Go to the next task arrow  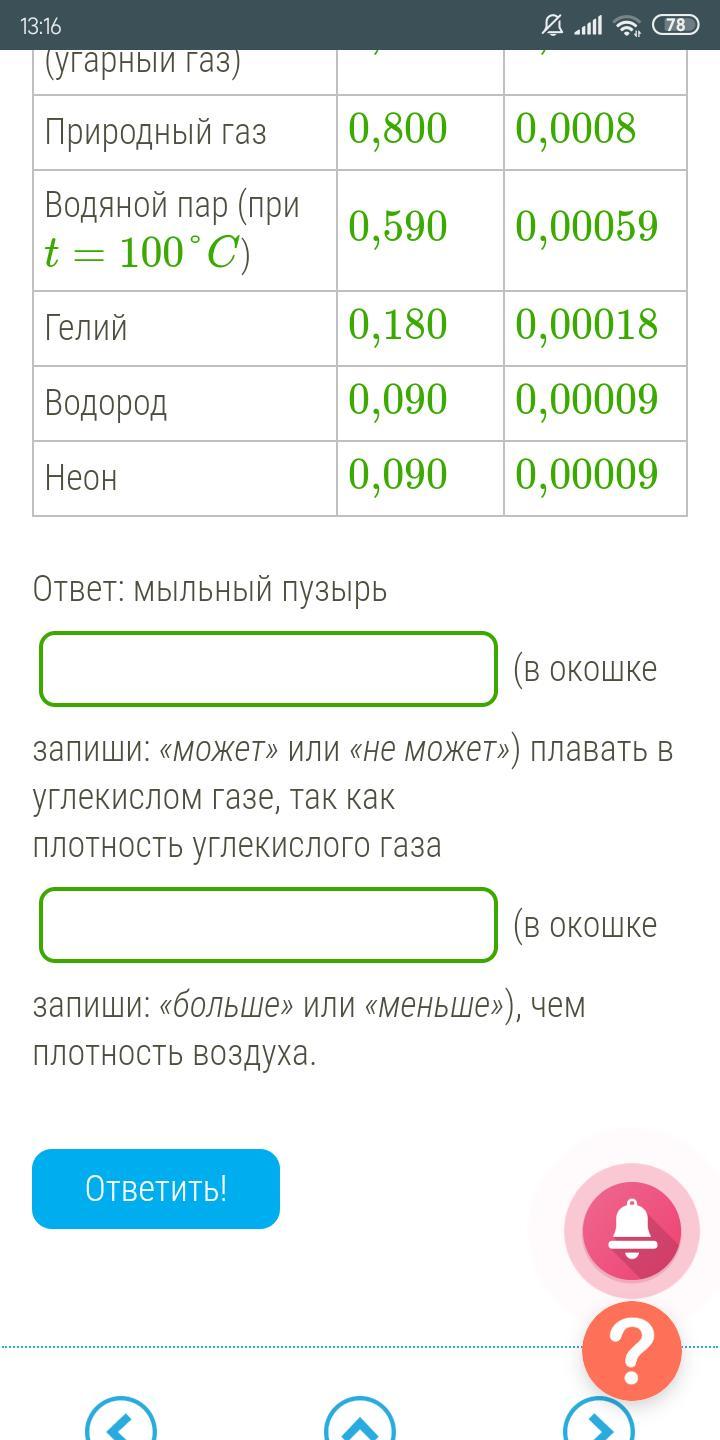click(x=599, y=1420)
